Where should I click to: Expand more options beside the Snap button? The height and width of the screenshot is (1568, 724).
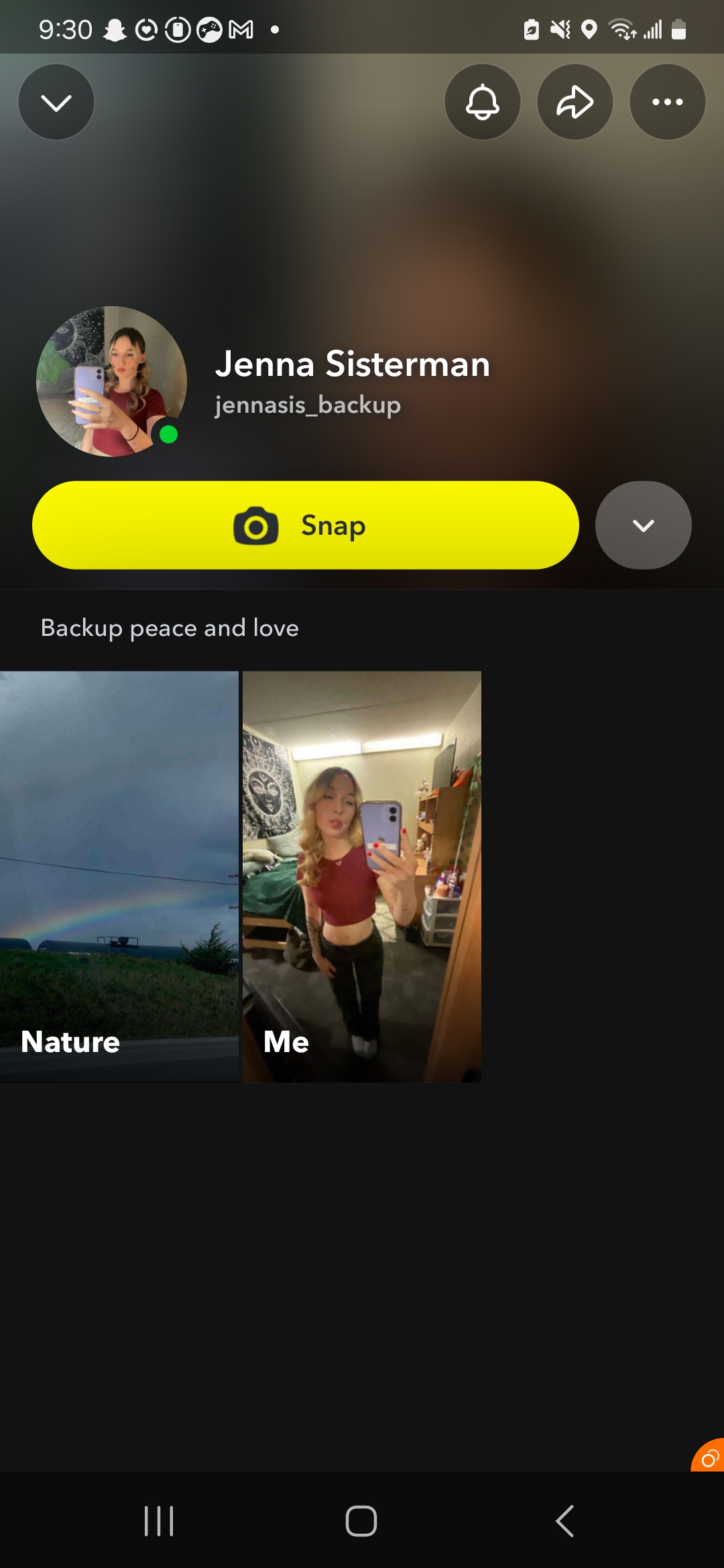(x=643, y=525)
